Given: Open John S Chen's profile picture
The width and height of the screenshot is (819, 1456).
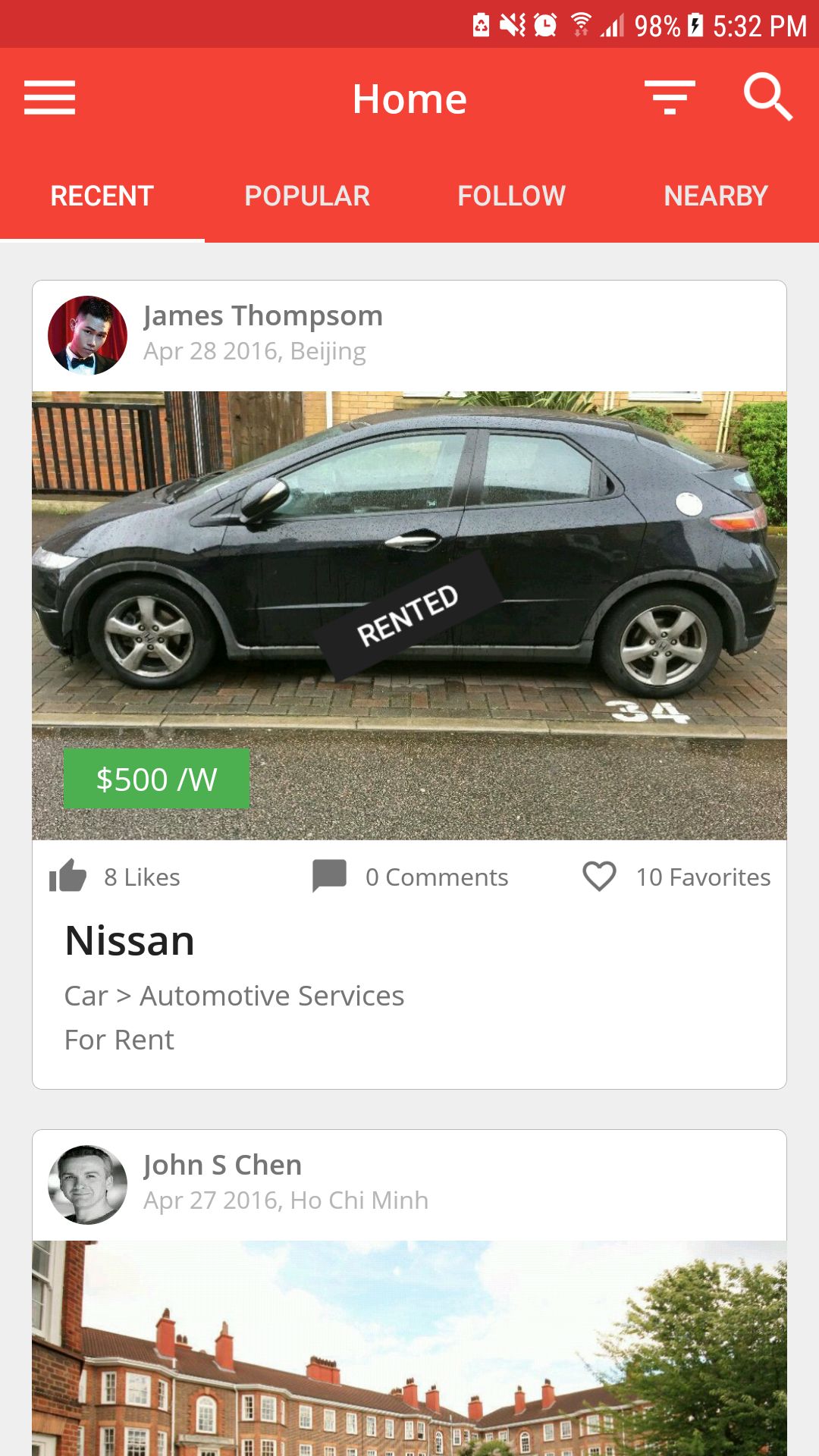Looking at the screenshot, I should 87,1185.
